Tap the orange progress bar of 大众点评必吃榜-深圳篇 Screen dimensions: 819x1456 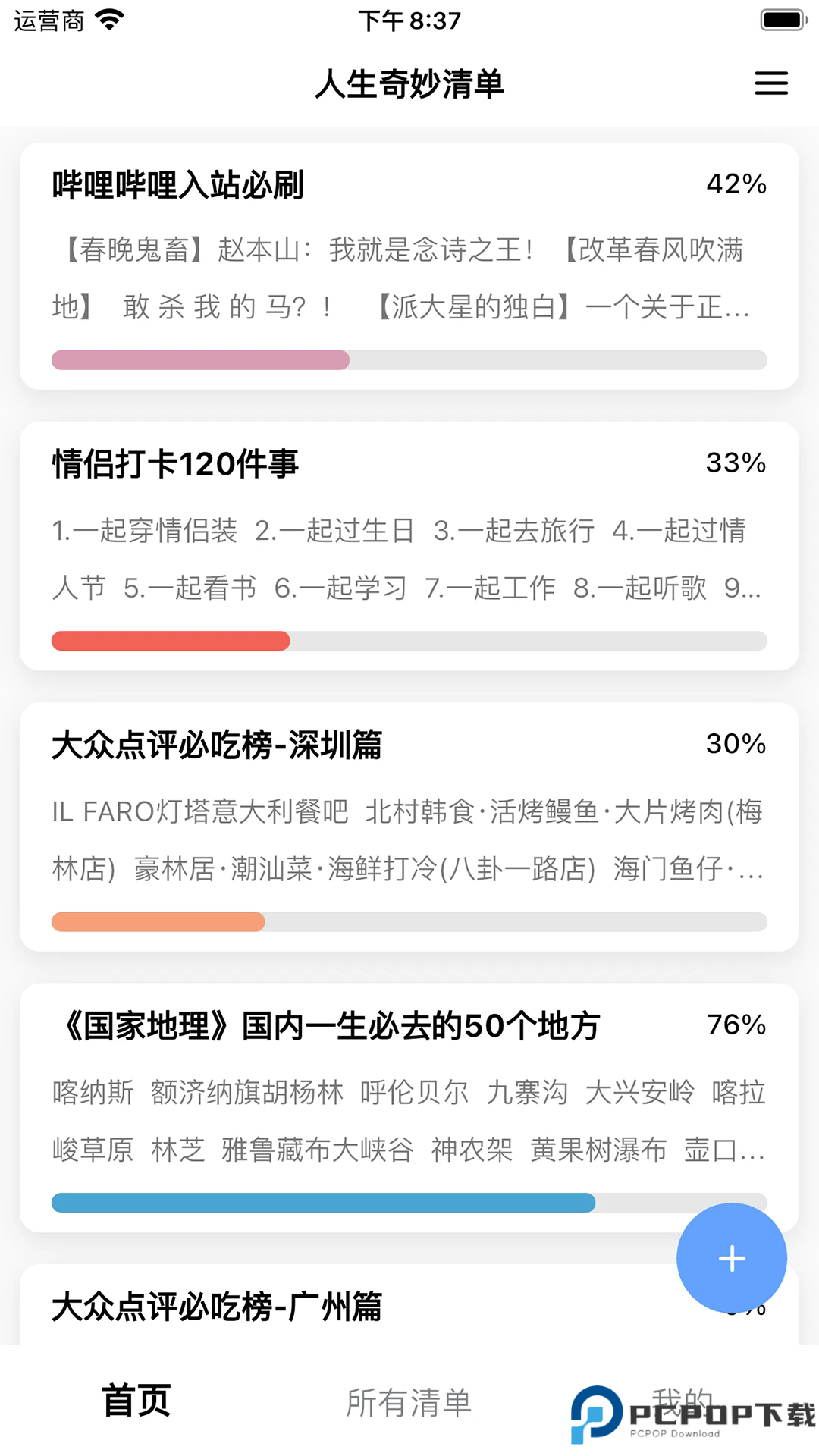point(157,921)
